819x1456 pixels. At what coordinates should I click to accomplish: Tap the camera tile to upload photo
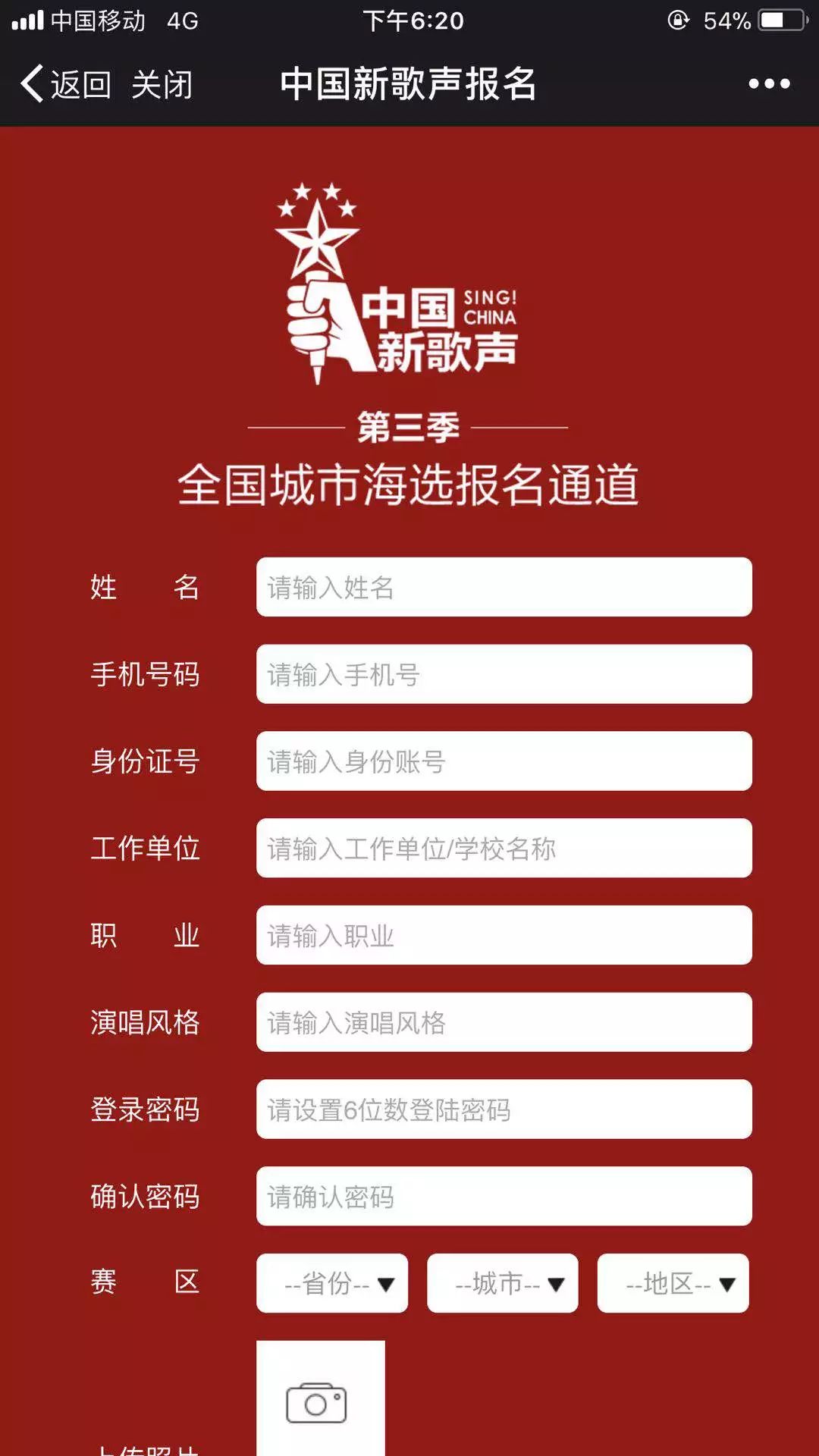320,1399
